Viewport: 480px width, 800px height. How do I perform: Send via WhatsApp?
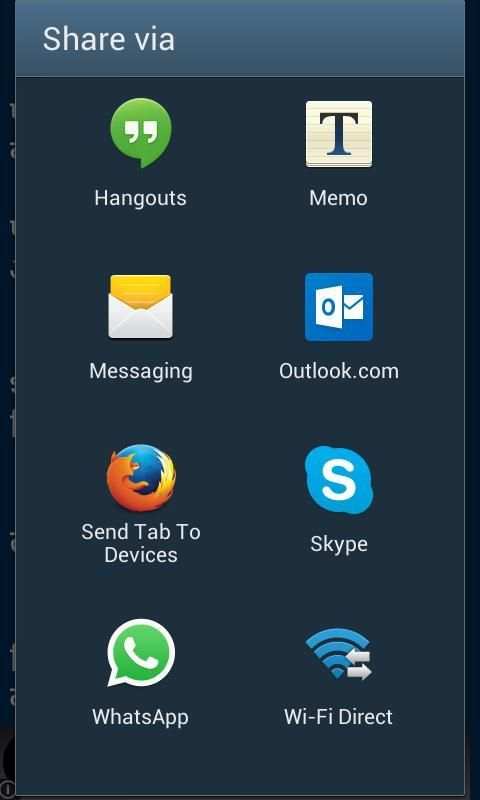click(x=141, y=672)
